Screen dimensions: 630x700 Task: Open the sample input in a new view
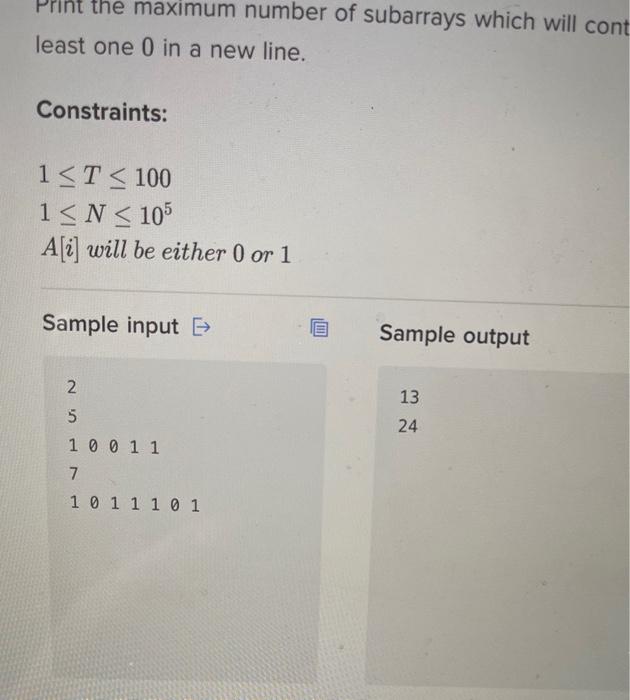[x=200, y=326]
